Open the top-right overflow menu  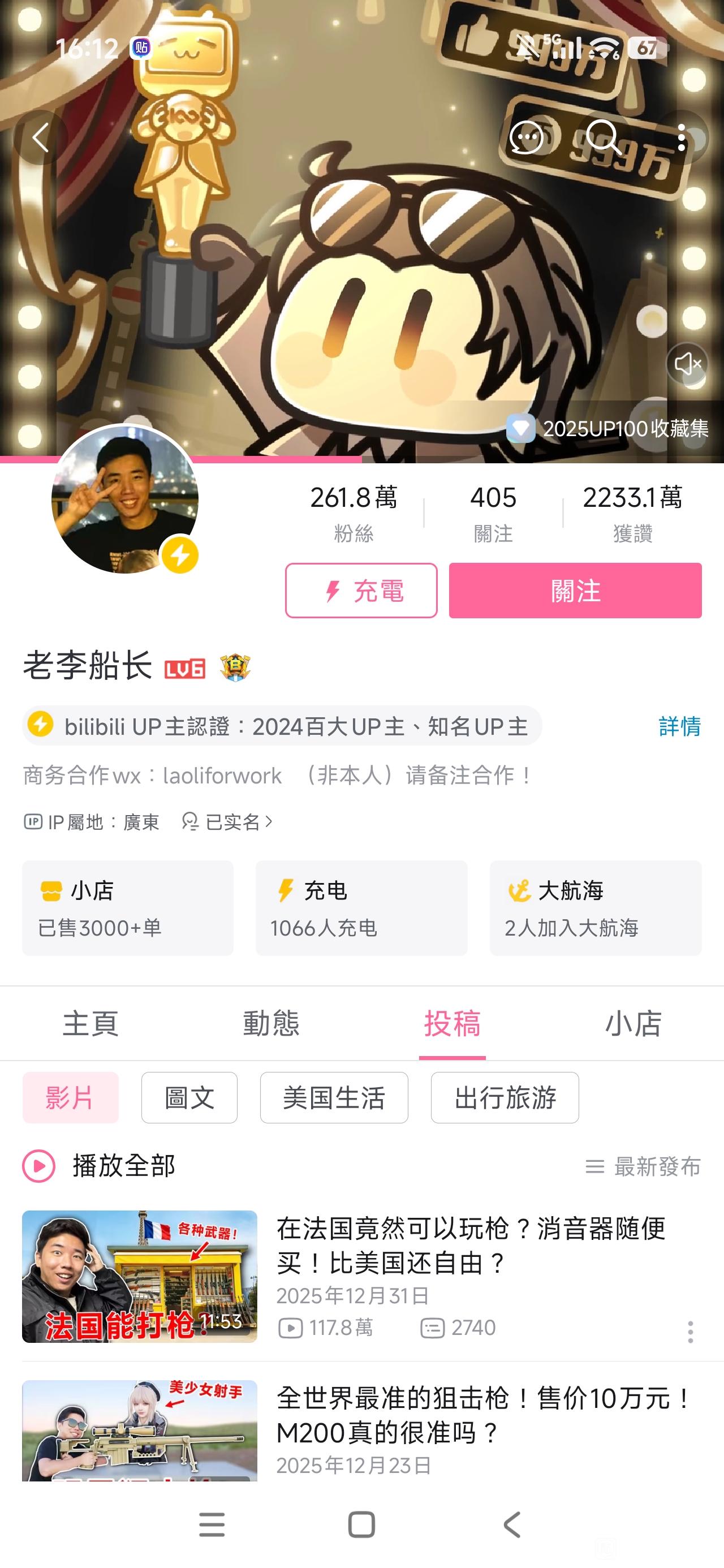[x=682, y=138]
